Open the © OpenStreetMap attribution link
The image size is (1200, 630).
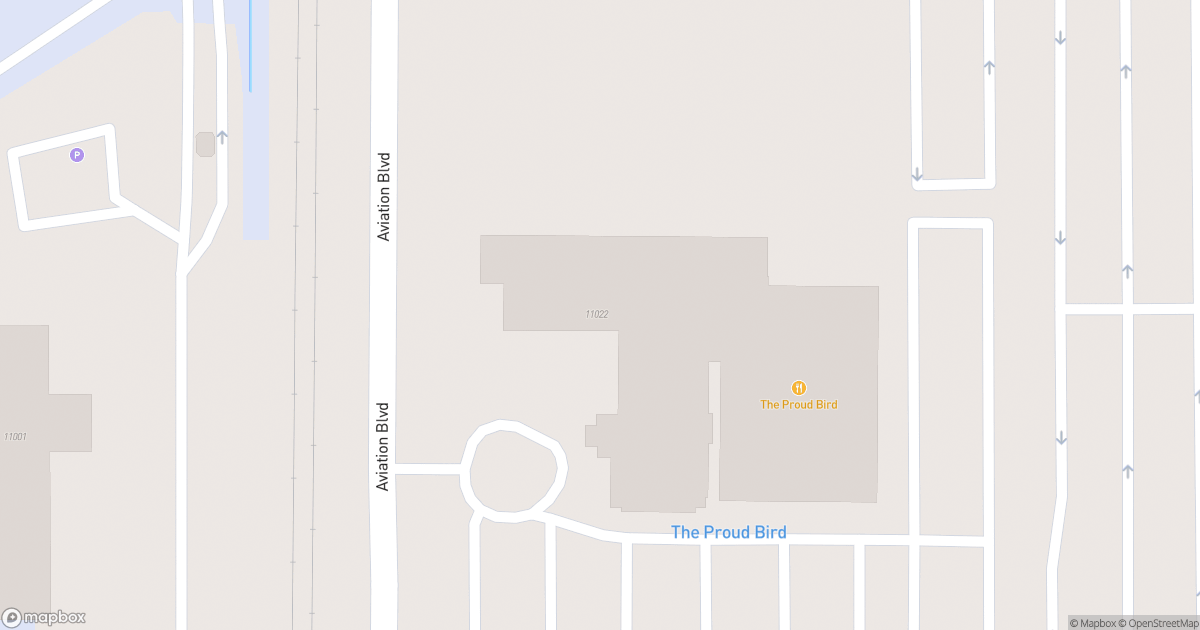(x=1159, y=623)
